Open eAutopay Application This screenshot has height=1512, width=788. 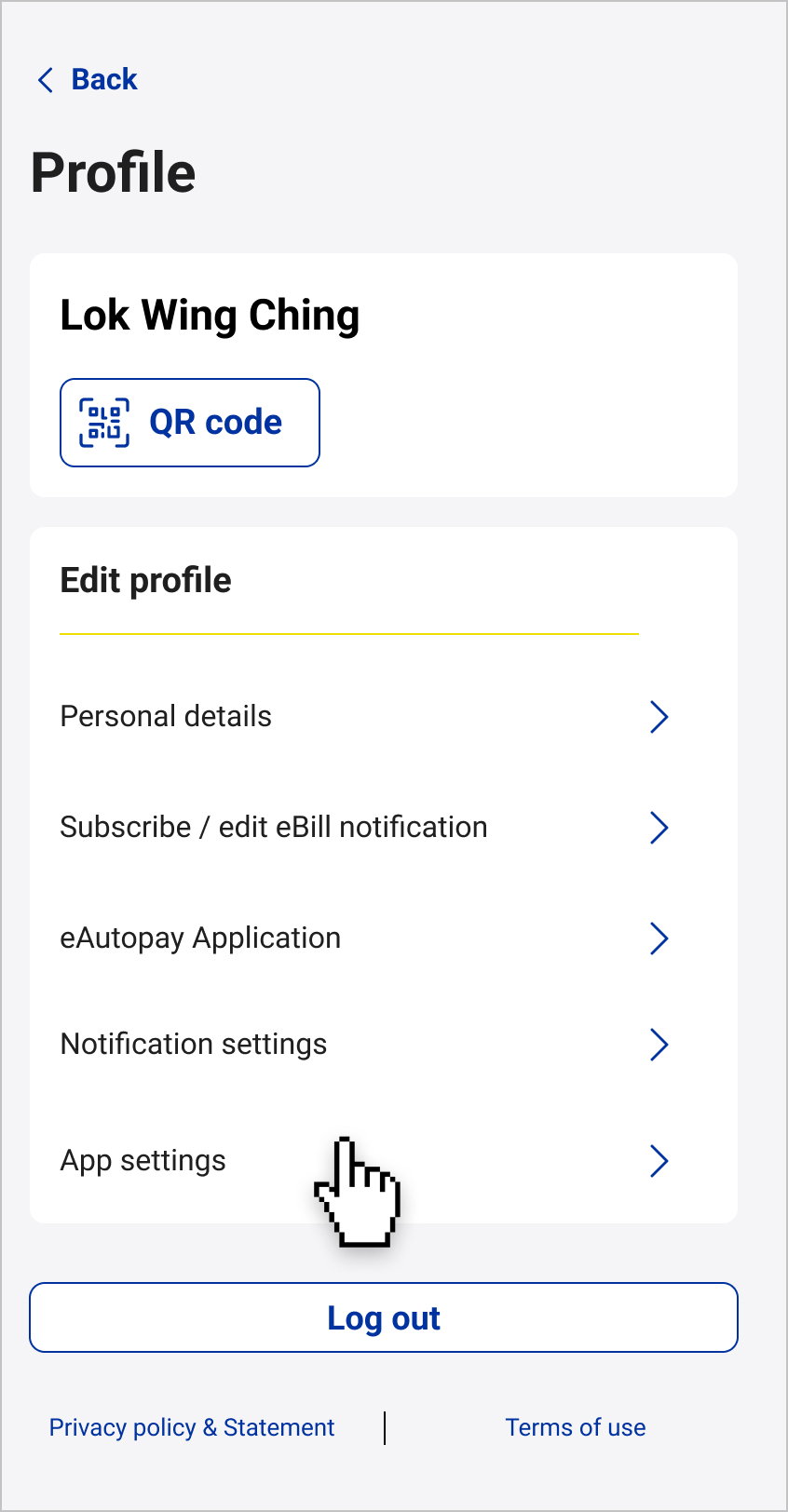(365, 938)
